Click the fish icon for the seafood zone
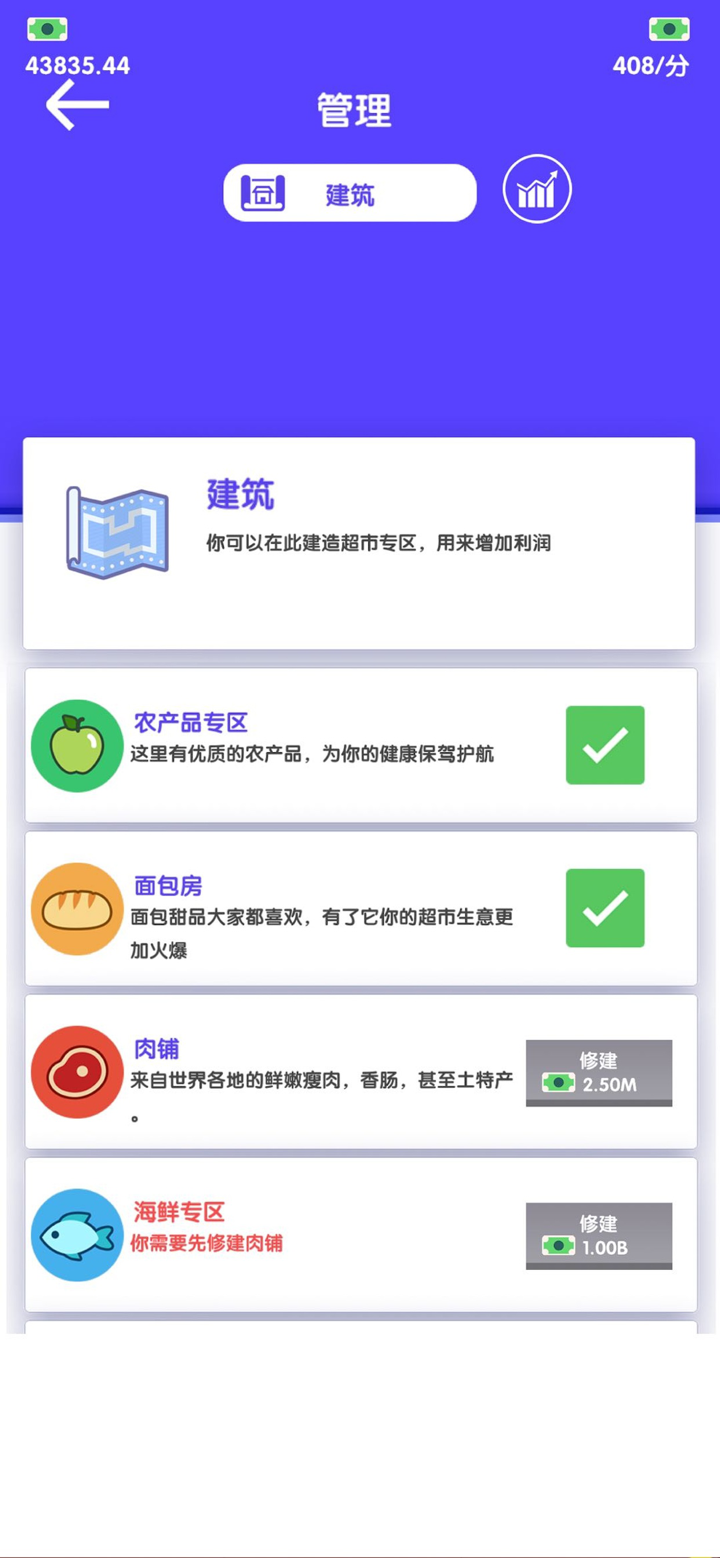 pos(77,1233)
